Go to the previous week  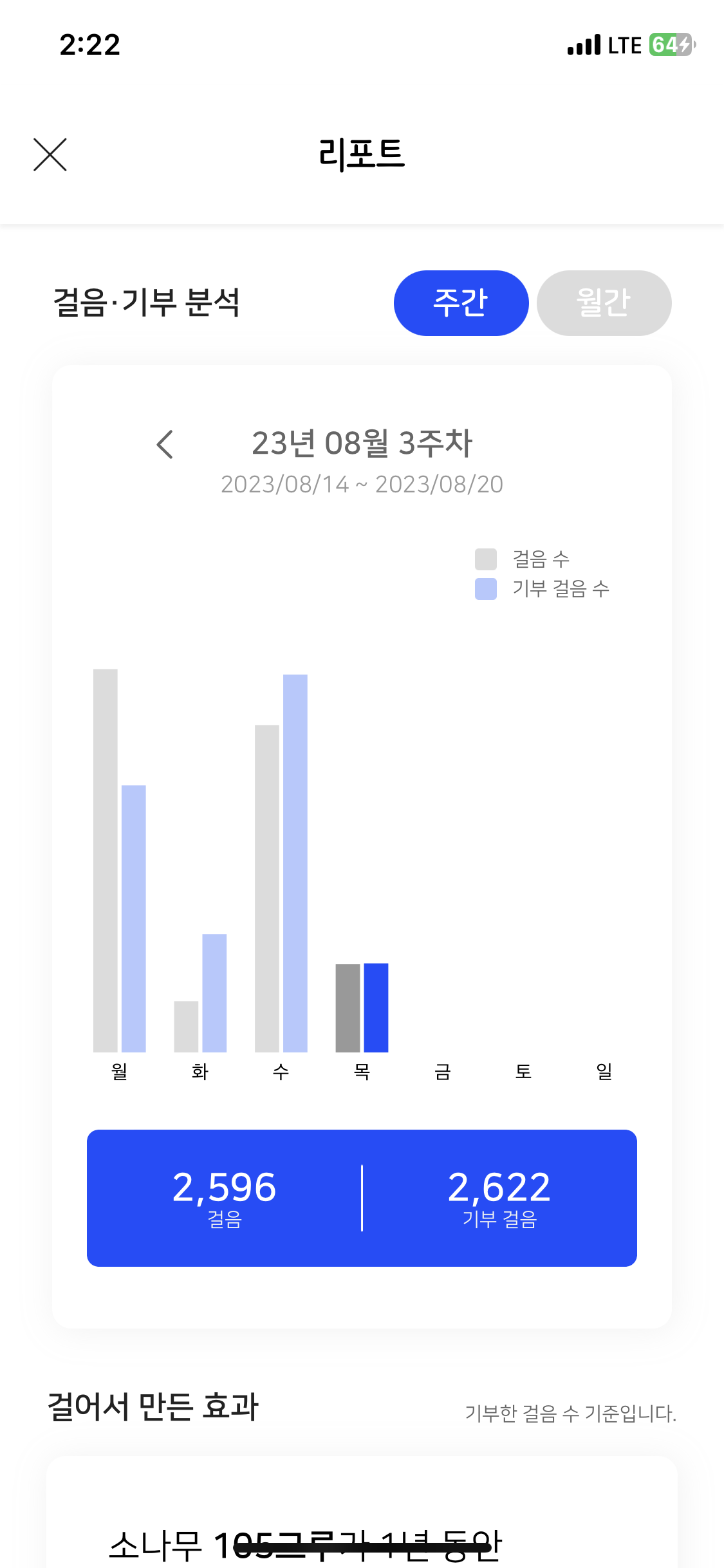pos(165,444)
